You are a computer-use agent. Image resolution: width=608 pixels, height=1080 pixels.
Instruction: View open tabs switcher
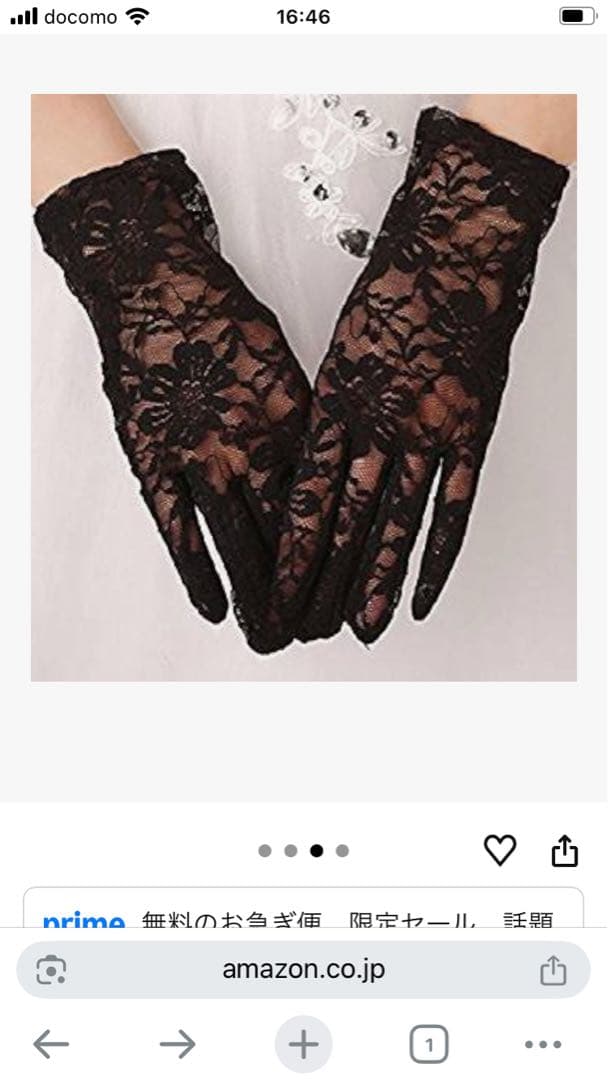click(429, 1045)
